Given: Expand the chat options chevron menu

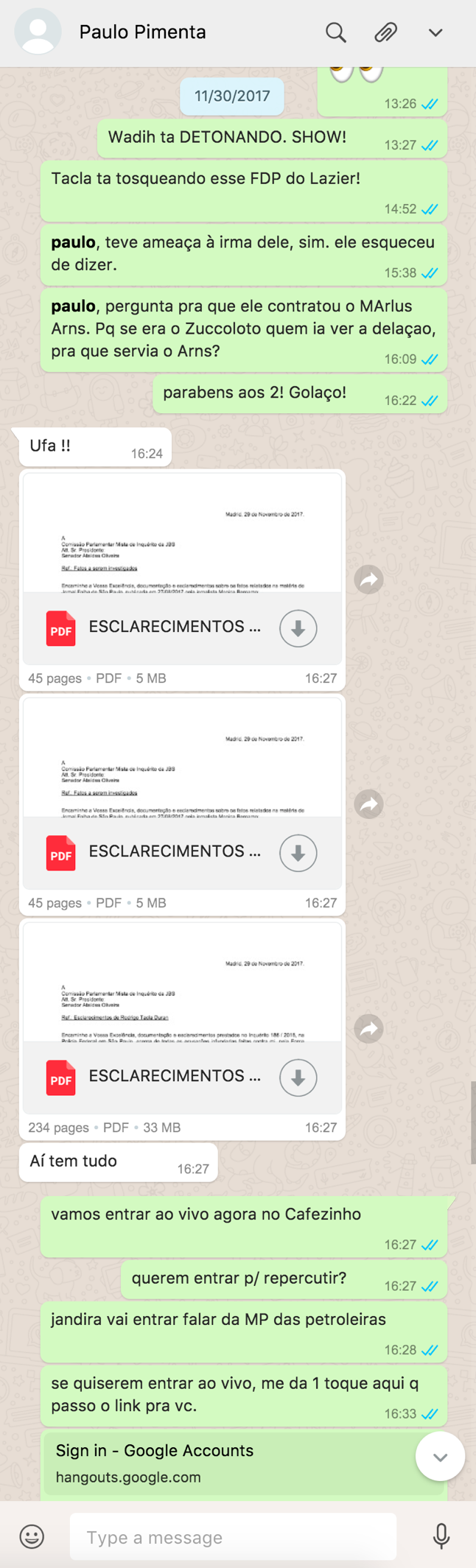Looking at the screenshot, I should pyautogui.click(x=435, y=32).
